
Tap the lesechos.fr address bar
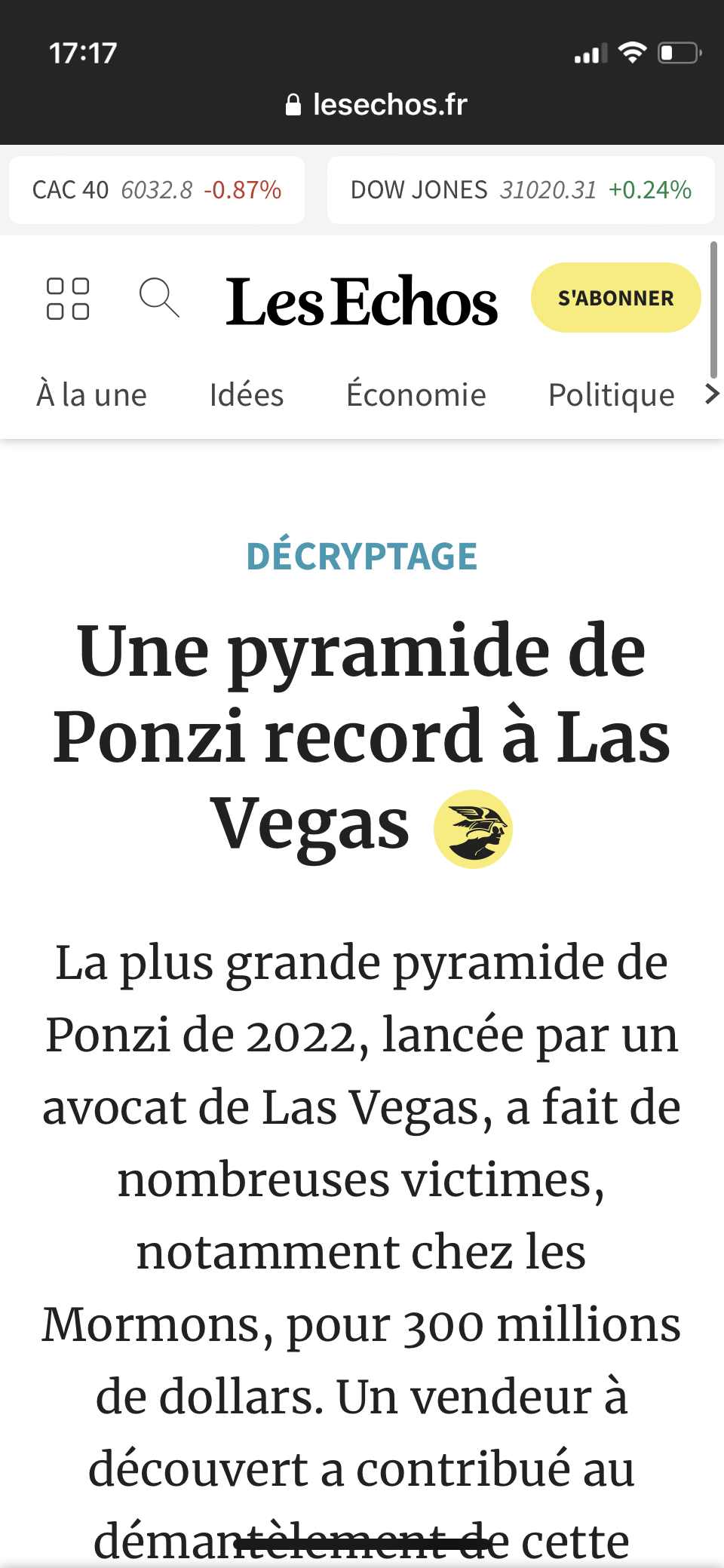(x=377, y=105)
